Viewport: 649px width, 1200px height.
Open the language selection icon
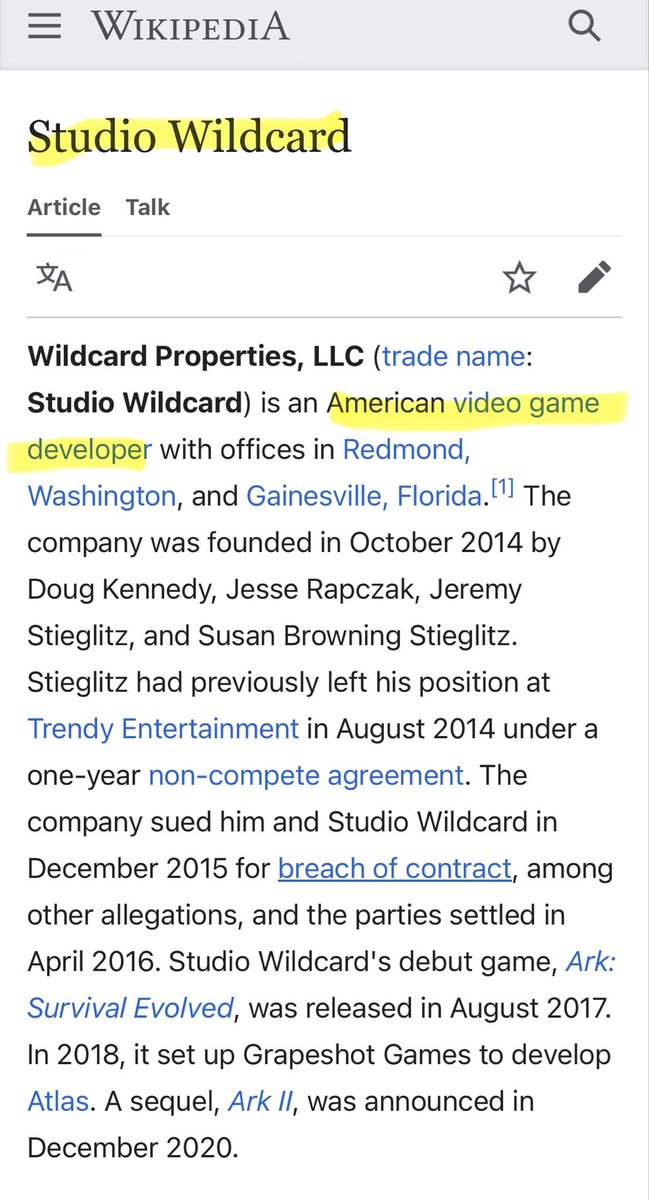[54, 277]
